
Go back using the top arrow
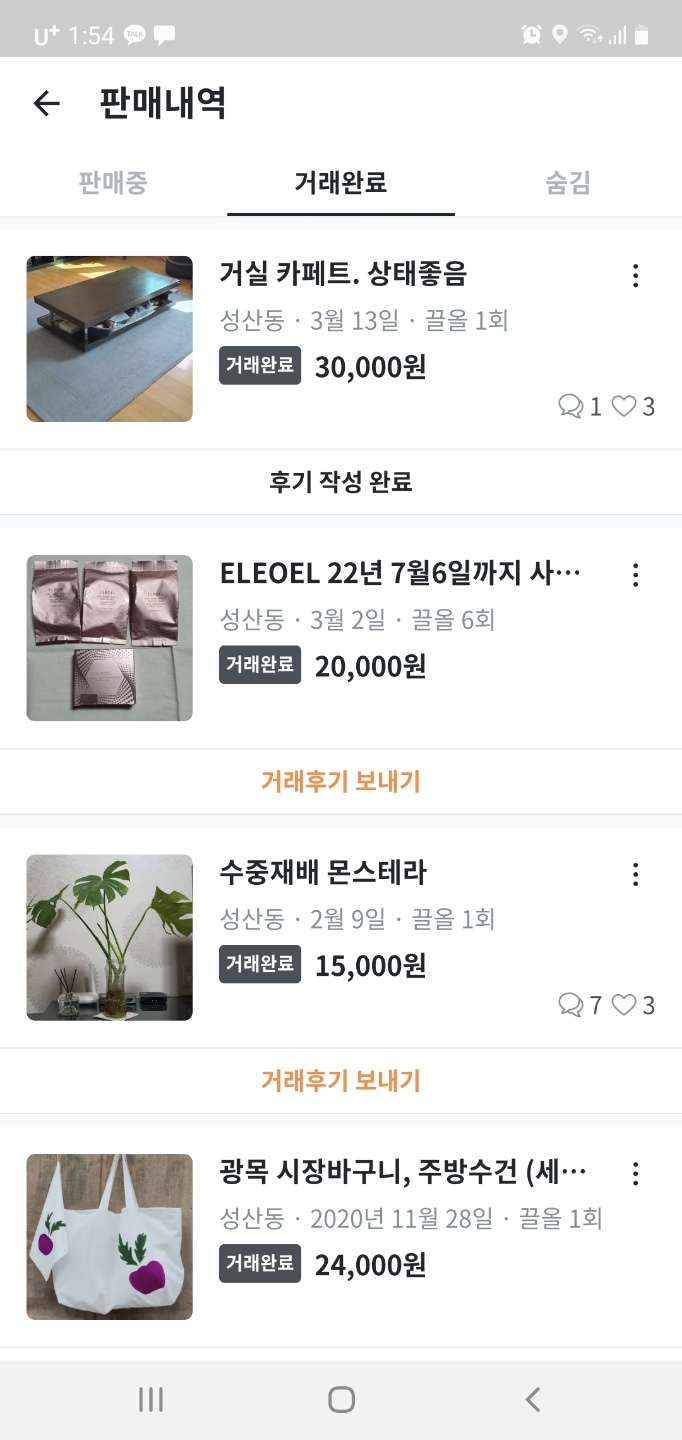[x=46, y=103]
